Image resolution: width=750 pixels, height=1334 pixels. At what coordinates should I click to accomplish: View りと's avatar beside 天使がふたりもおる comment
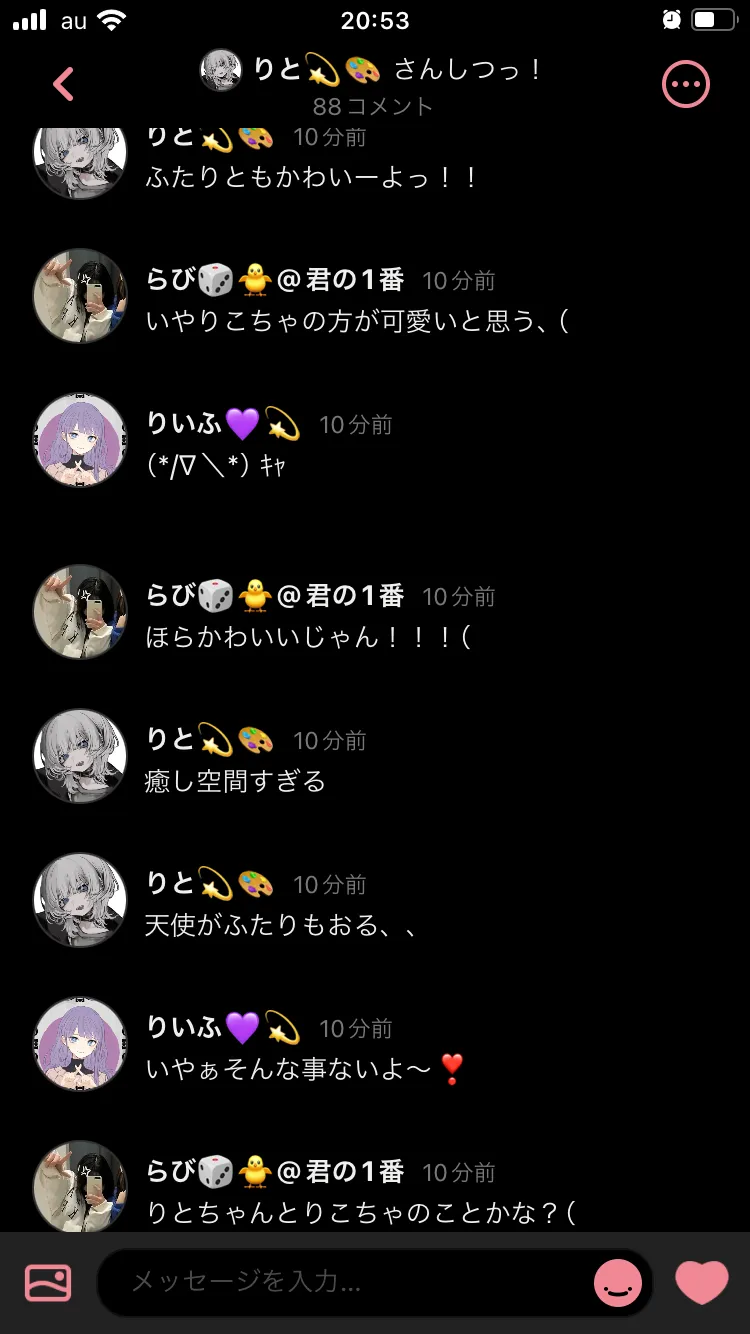80,900
